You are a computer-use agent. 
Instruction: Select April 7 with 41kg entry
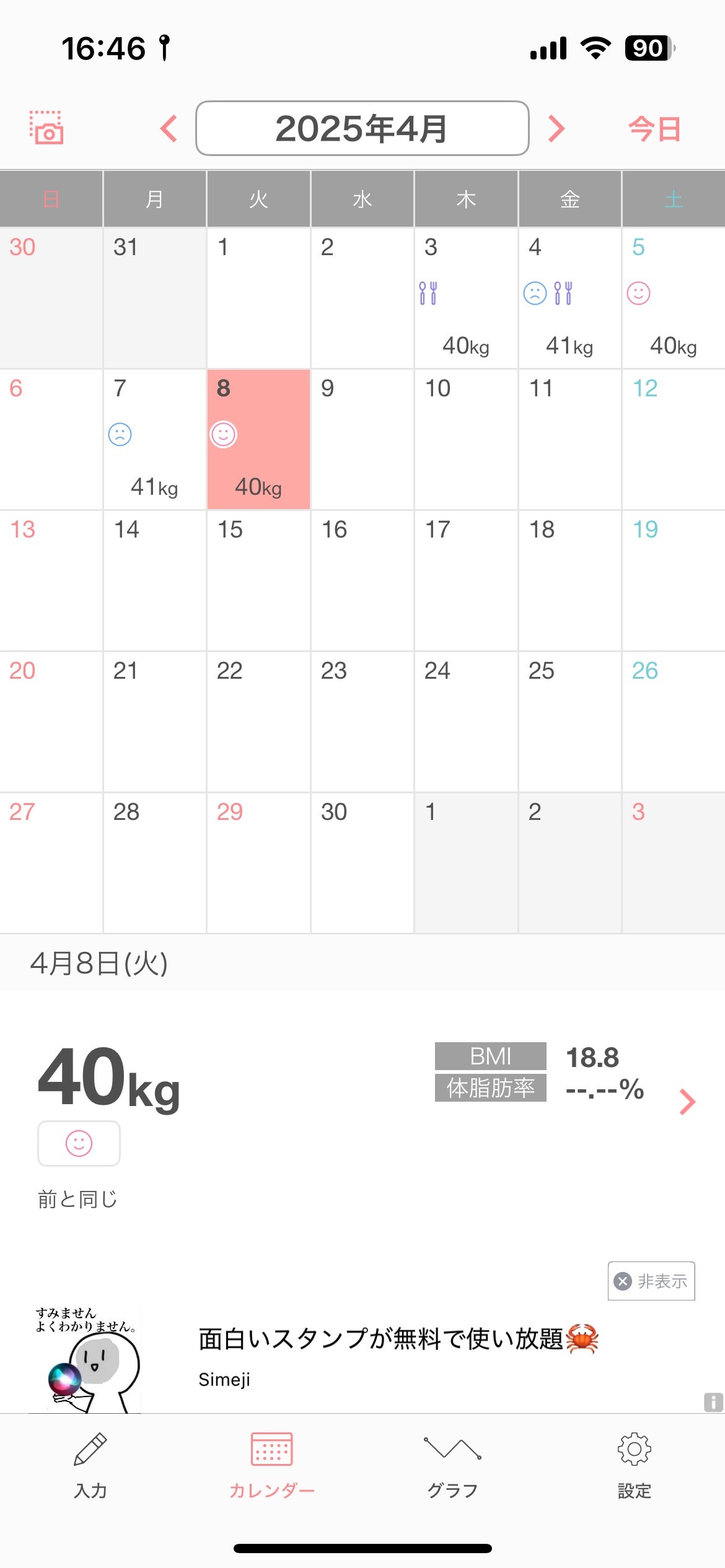(154, 439)
